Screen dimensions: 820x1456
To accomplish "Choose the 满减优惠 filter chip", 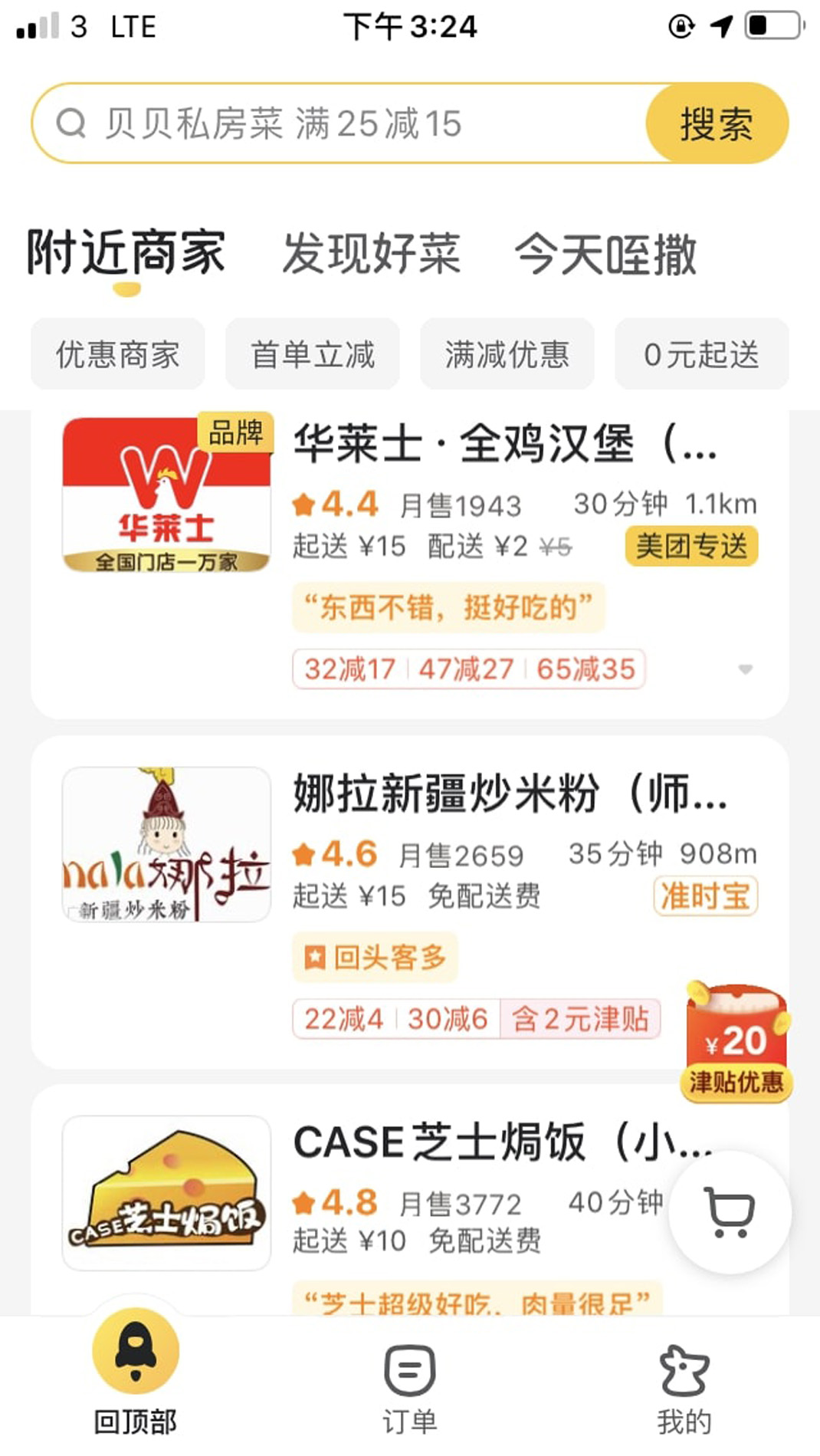I will [x=507, y=354].
